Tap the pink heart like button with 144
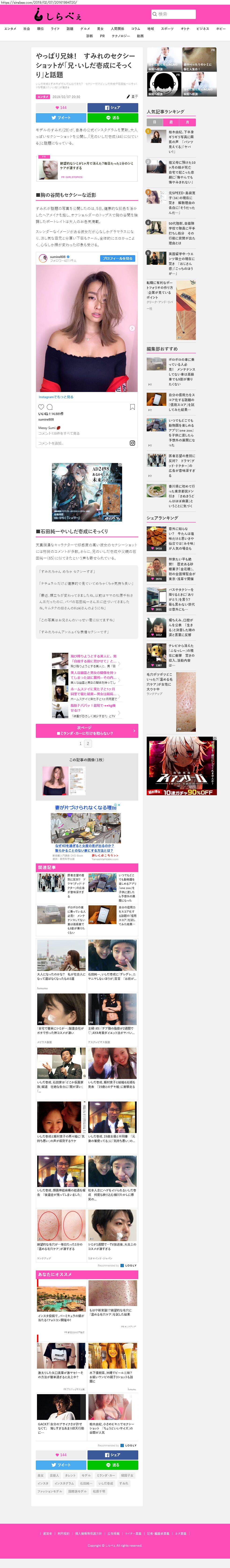The image size is (230, 1568). pos(61,107)
